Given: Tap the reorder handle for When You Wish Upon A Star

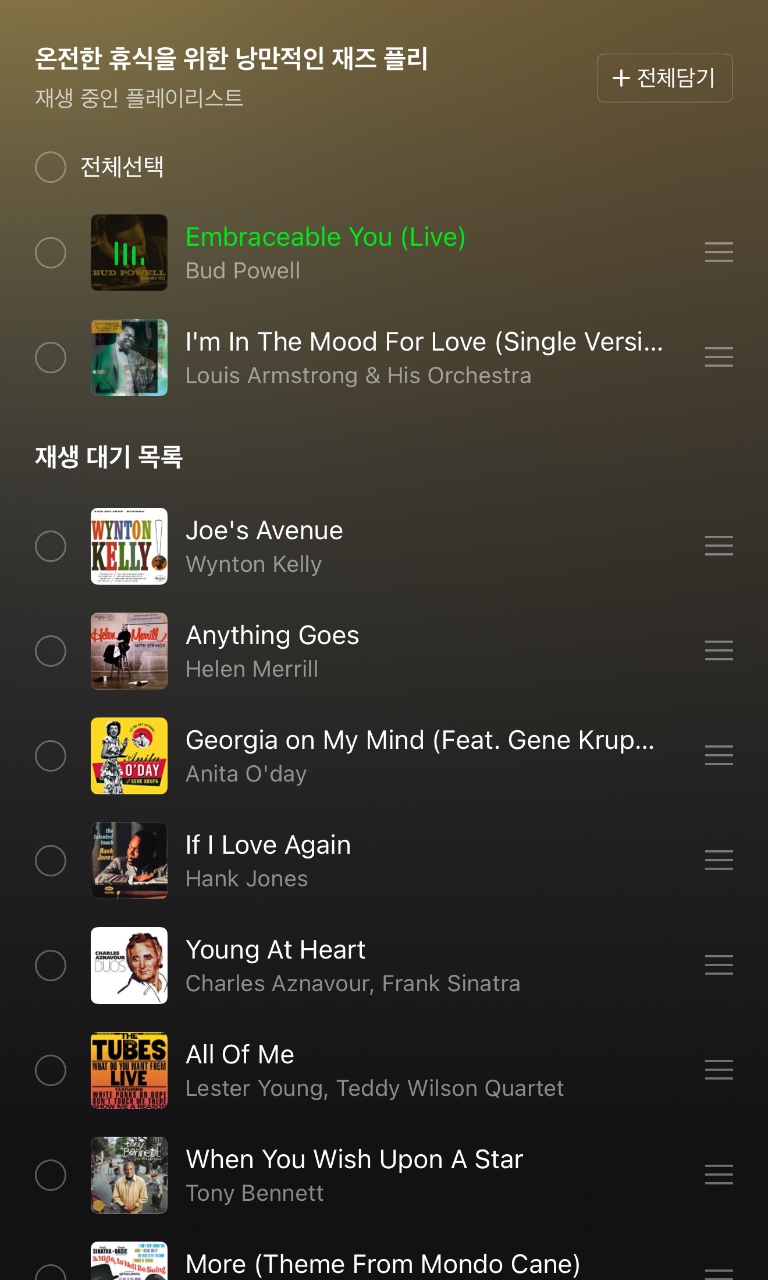Looking at the screenshot, I should pyautogui.click(x=719, y=1174).
